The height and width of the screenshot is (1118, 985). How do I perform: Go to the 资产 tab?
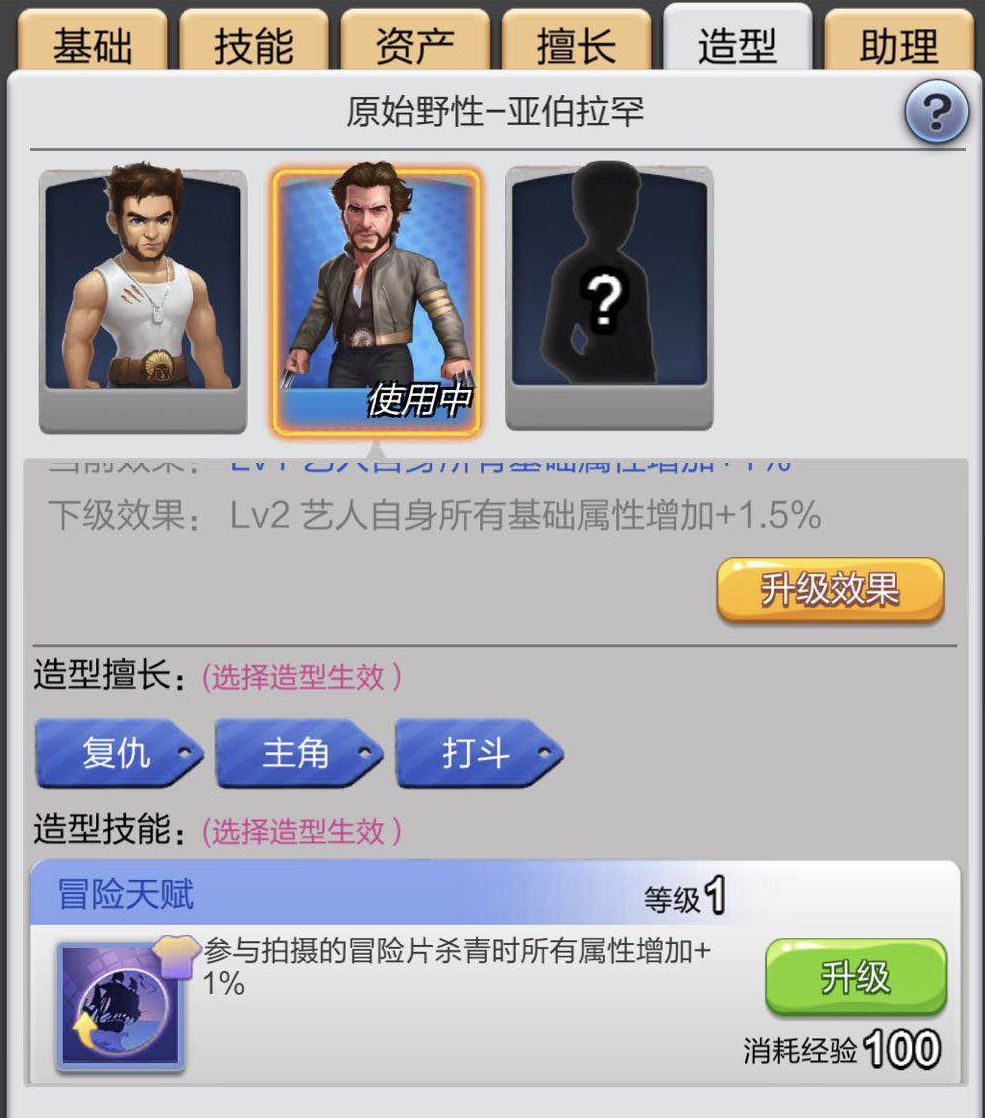(x=415, y=41)
